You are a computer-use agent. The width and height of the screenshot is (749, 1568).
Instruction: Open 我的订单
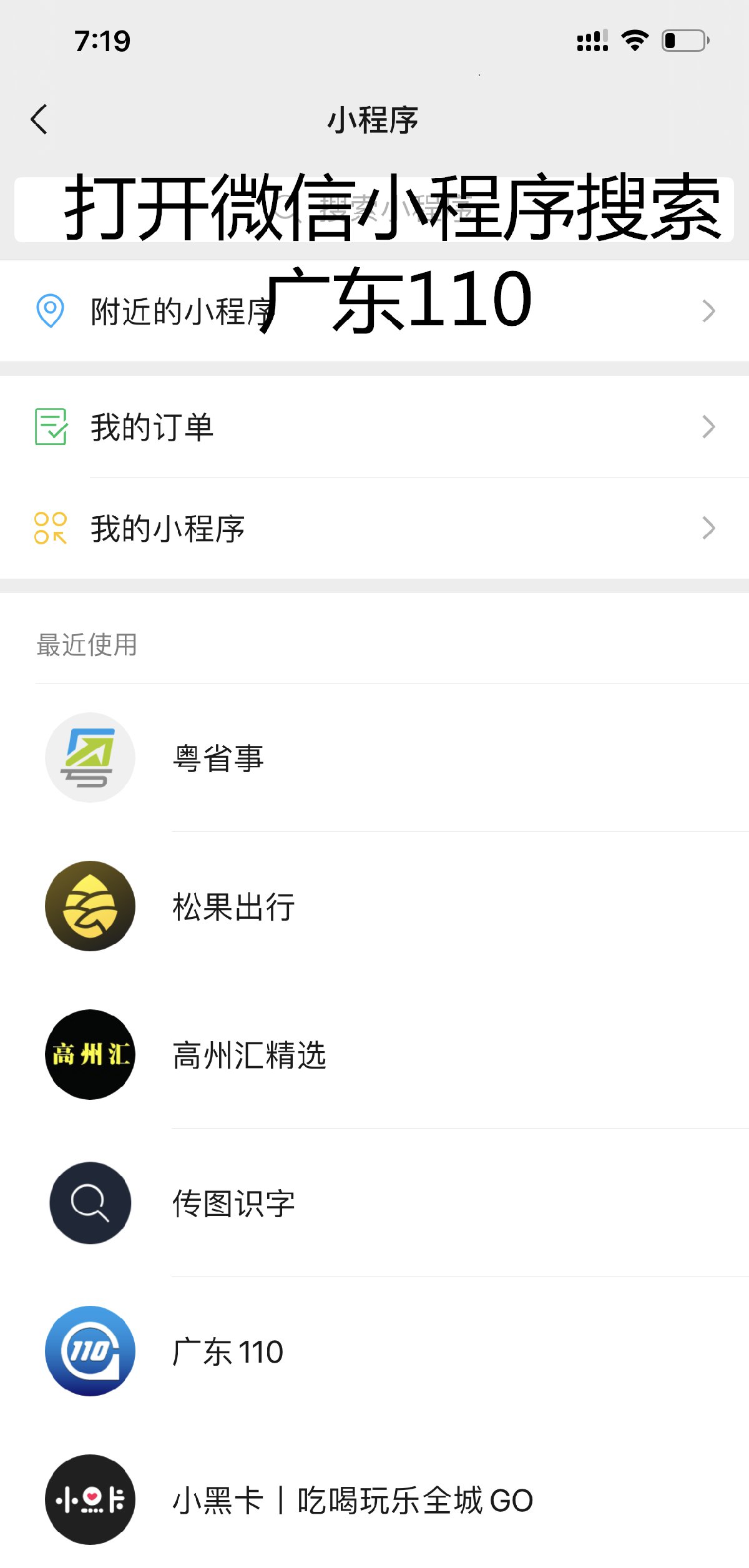pyautogui.click(x=374, y=427)
